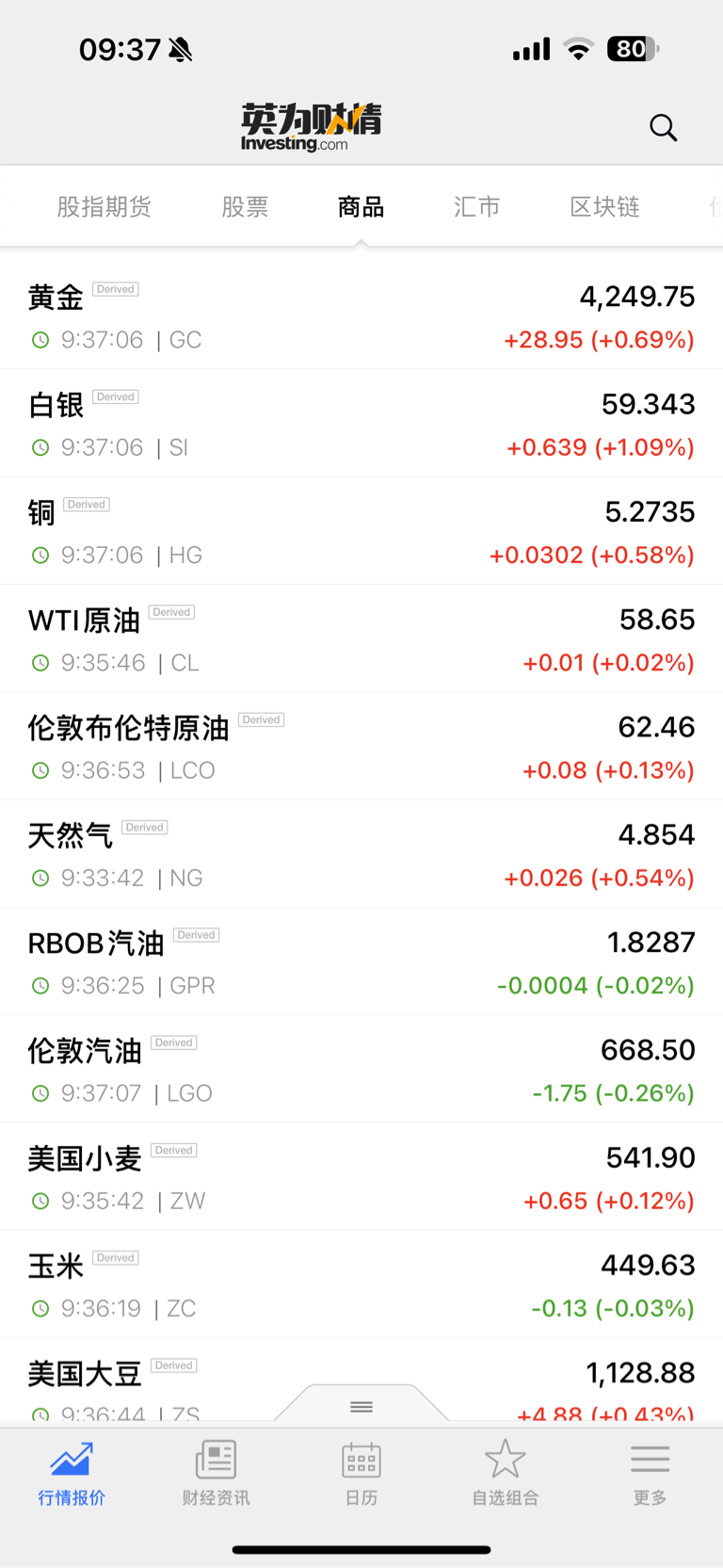The width and height of the screenshot is (723, 1568).
Task: Open the 日历 bottom tab
Action: [x=361, y=1473]
